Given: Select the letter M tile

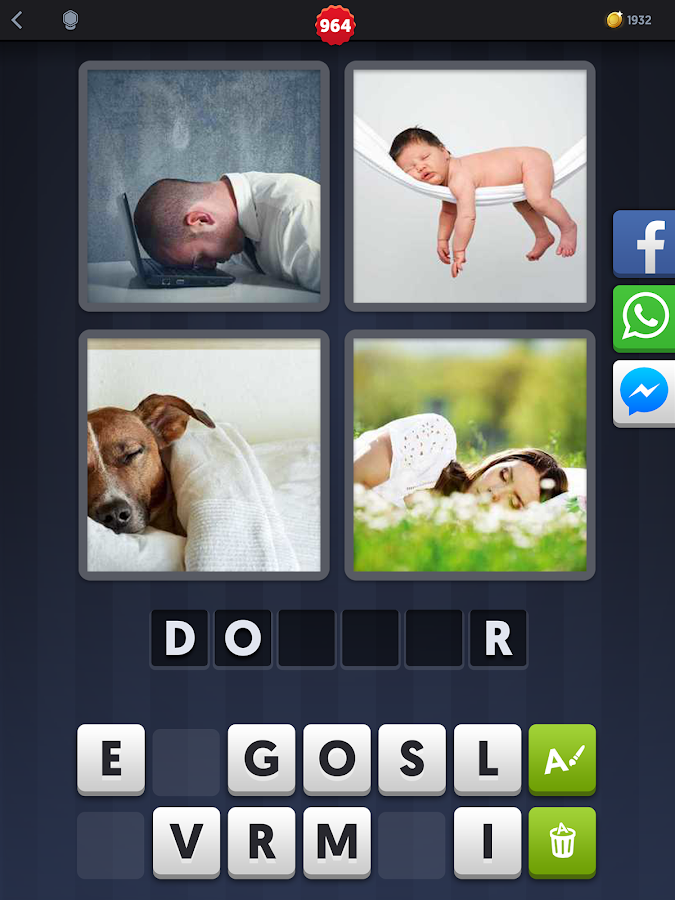Looking at the screenshot, I should 337,843.
